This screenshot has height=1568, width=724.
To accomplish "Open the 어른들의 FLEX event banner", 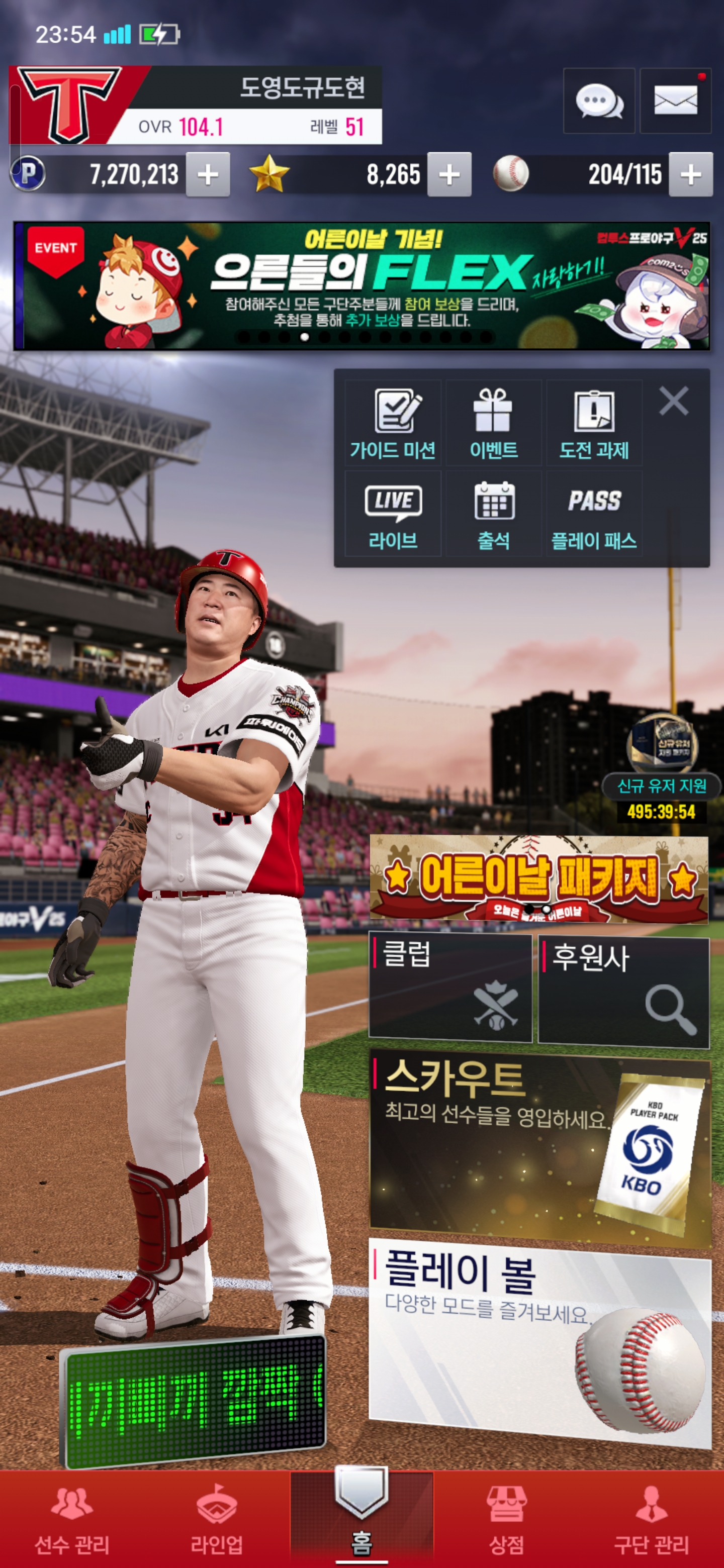I will pos(361,286).
